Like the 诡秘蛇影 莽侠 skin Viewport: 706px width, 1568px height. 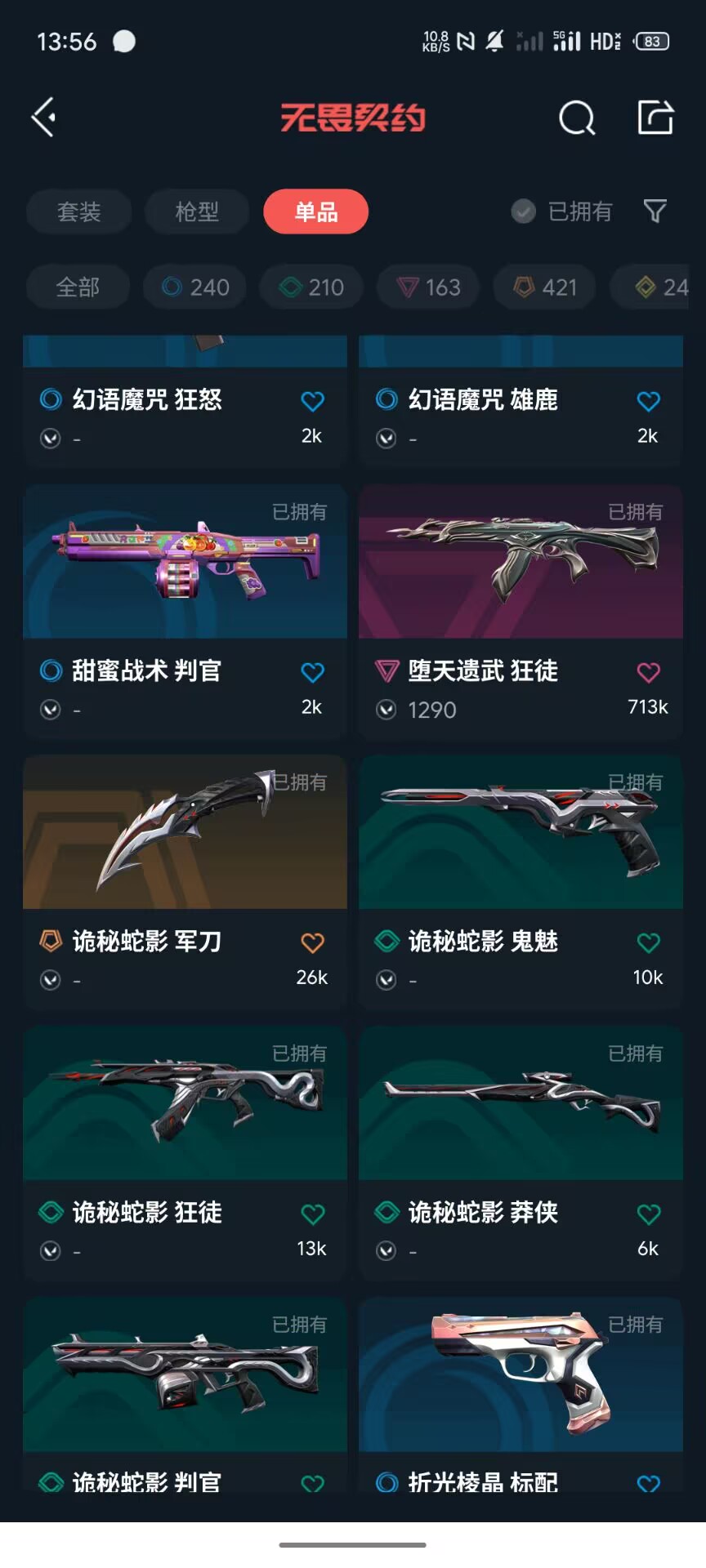[x=648, y=1214]
